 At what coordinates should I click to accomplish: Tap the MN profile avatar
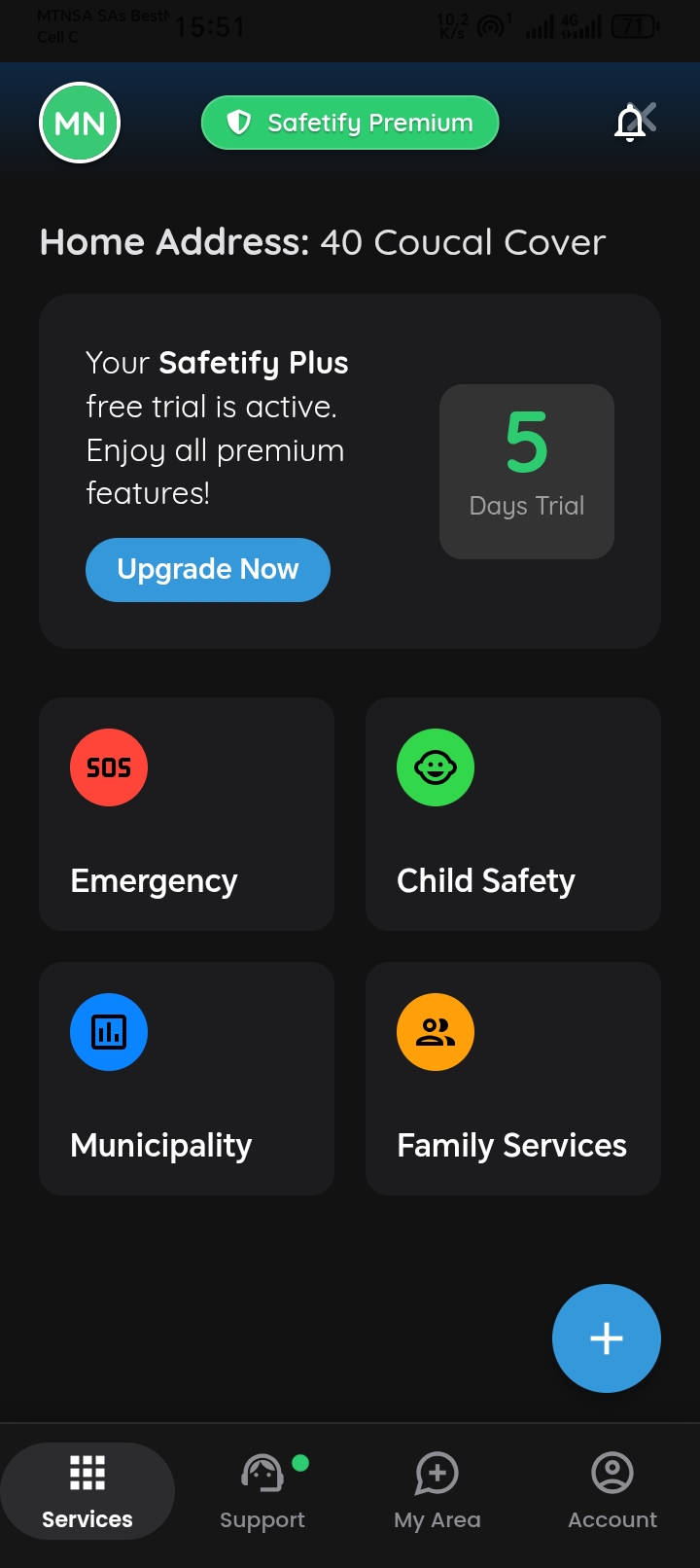[x=79, y=122]
